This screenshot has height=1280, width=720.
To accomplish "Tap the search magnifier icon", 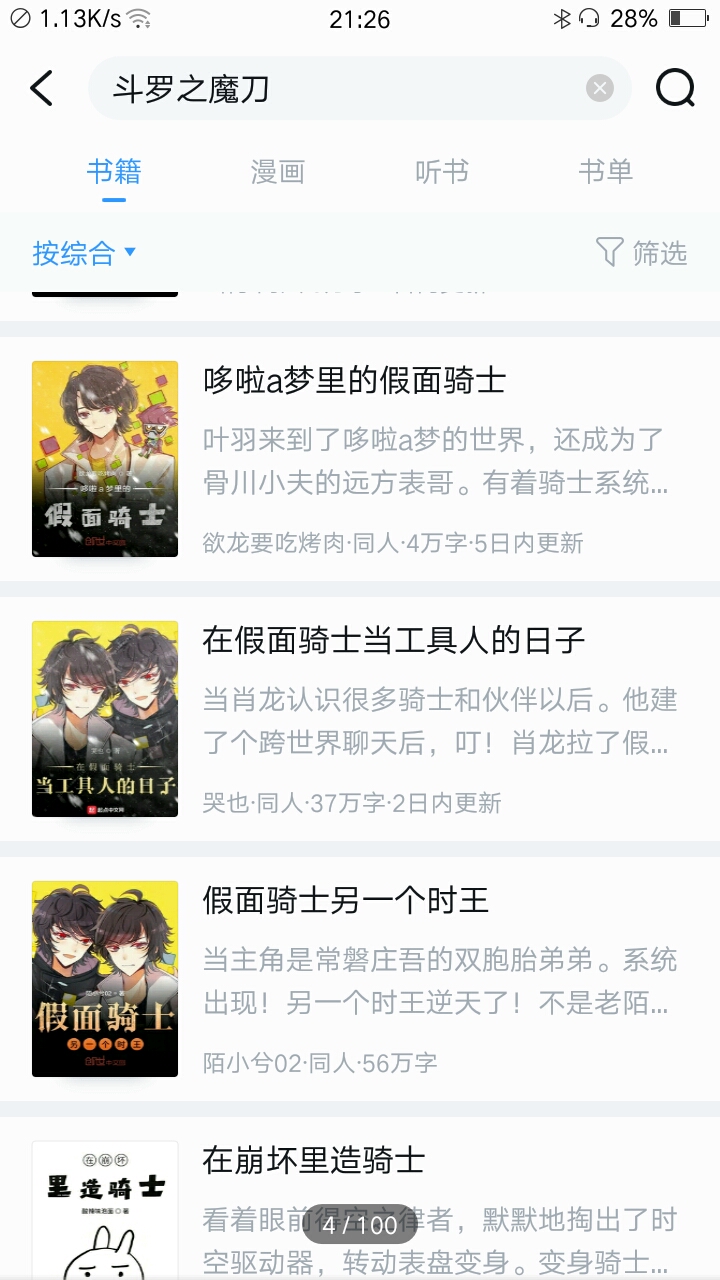I will click(x=675, y=89).
